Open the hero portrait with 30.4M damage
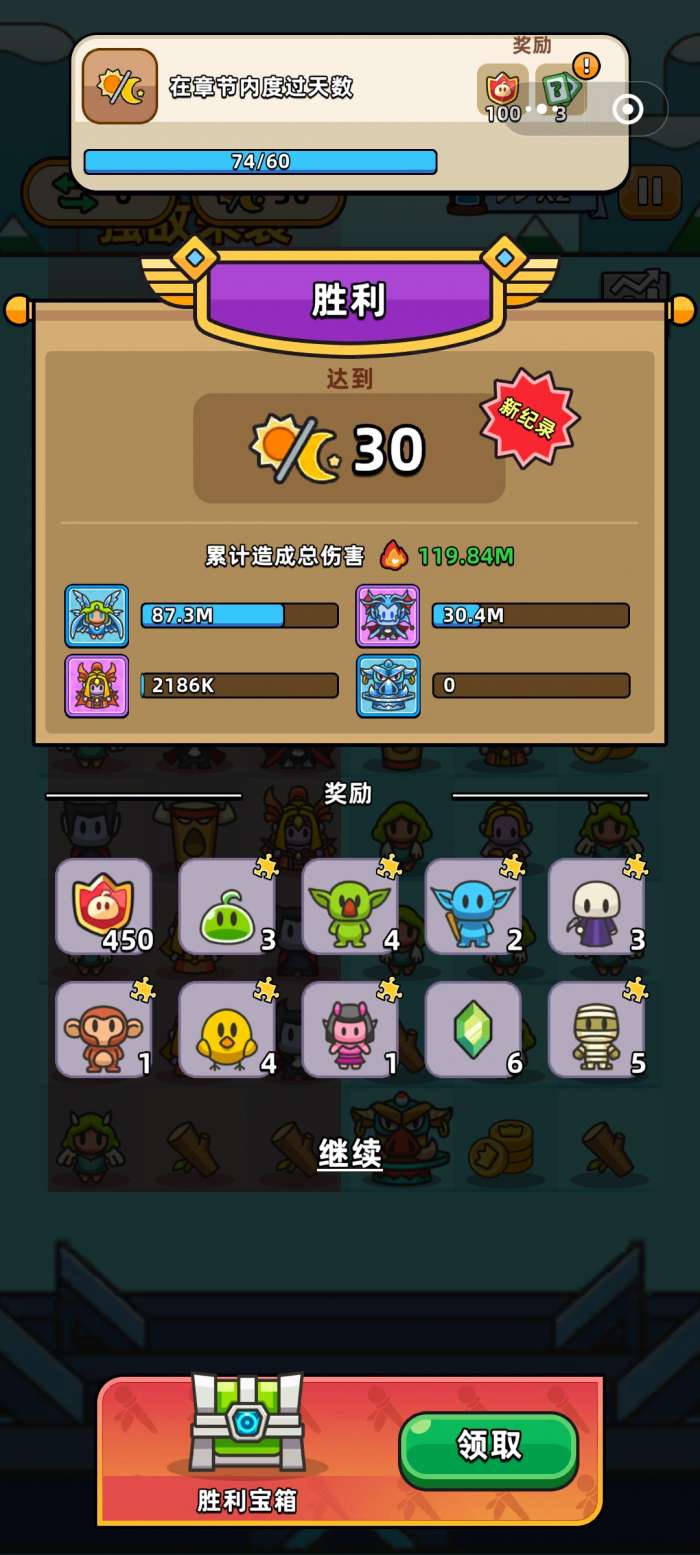 tap(388, 616)
